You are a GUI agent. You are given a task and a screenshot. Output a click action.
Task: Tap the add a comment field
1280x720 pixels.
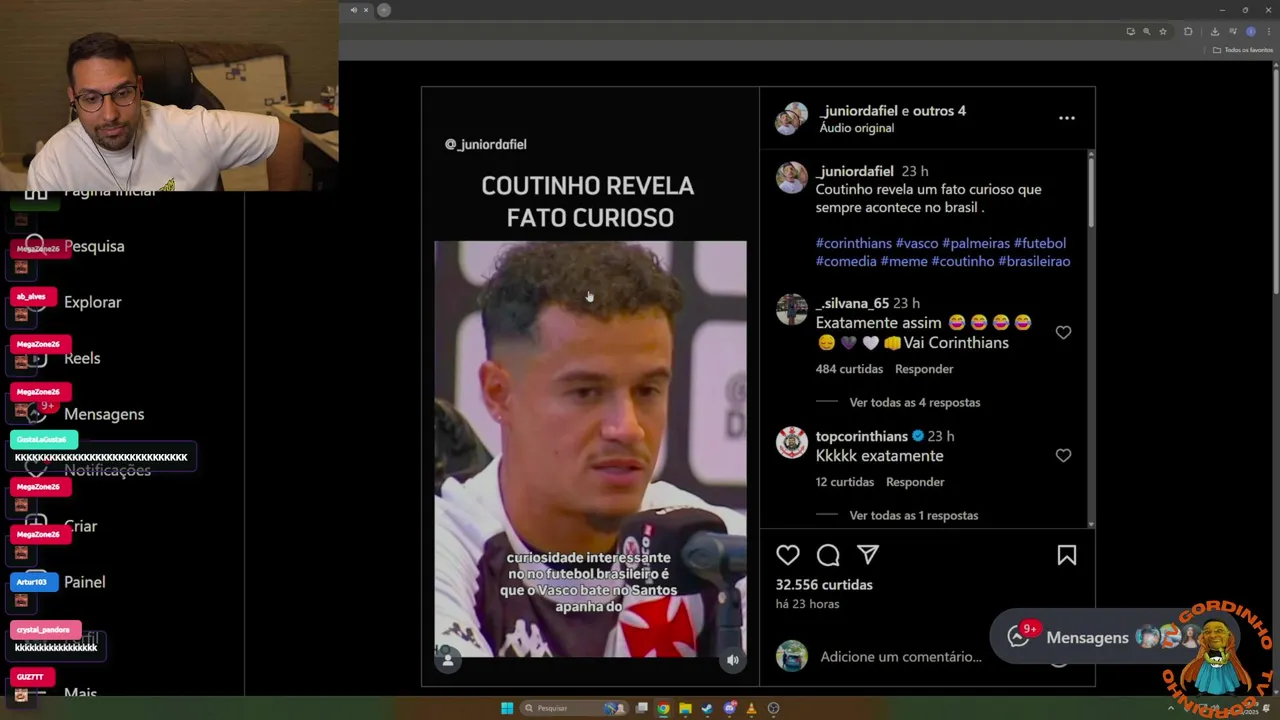(900, 657)
